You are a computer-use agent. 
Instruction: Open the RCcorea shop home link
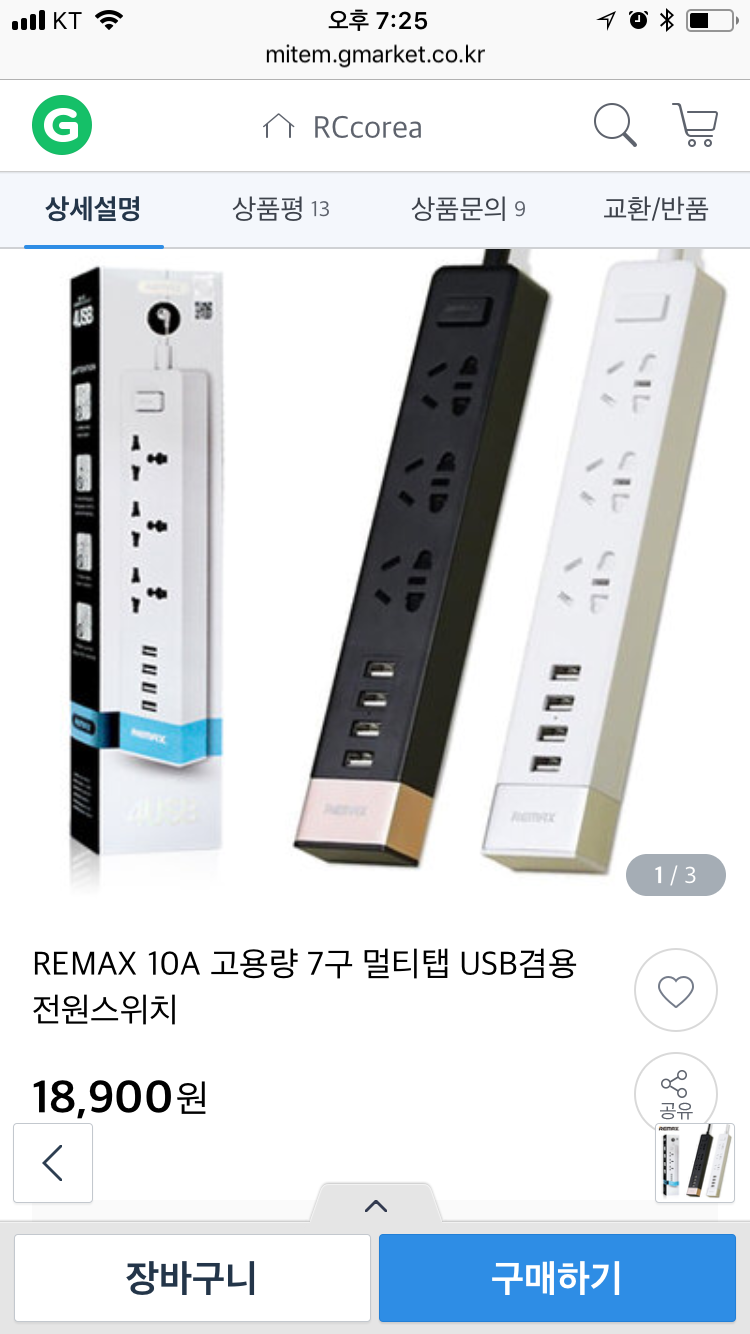pos(342,128)
